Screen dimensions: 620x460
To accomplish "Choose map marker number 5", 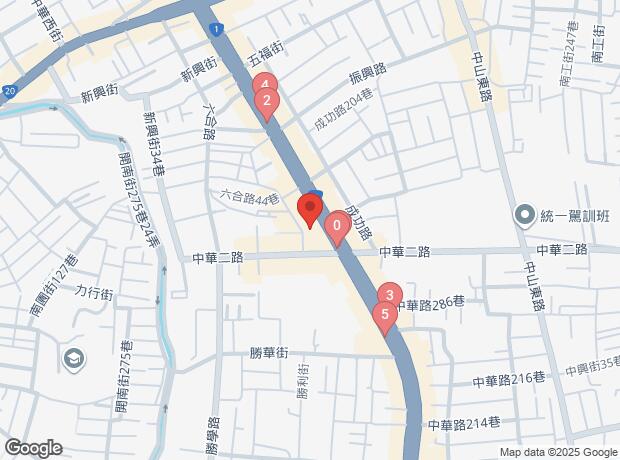I will (383, 317).
